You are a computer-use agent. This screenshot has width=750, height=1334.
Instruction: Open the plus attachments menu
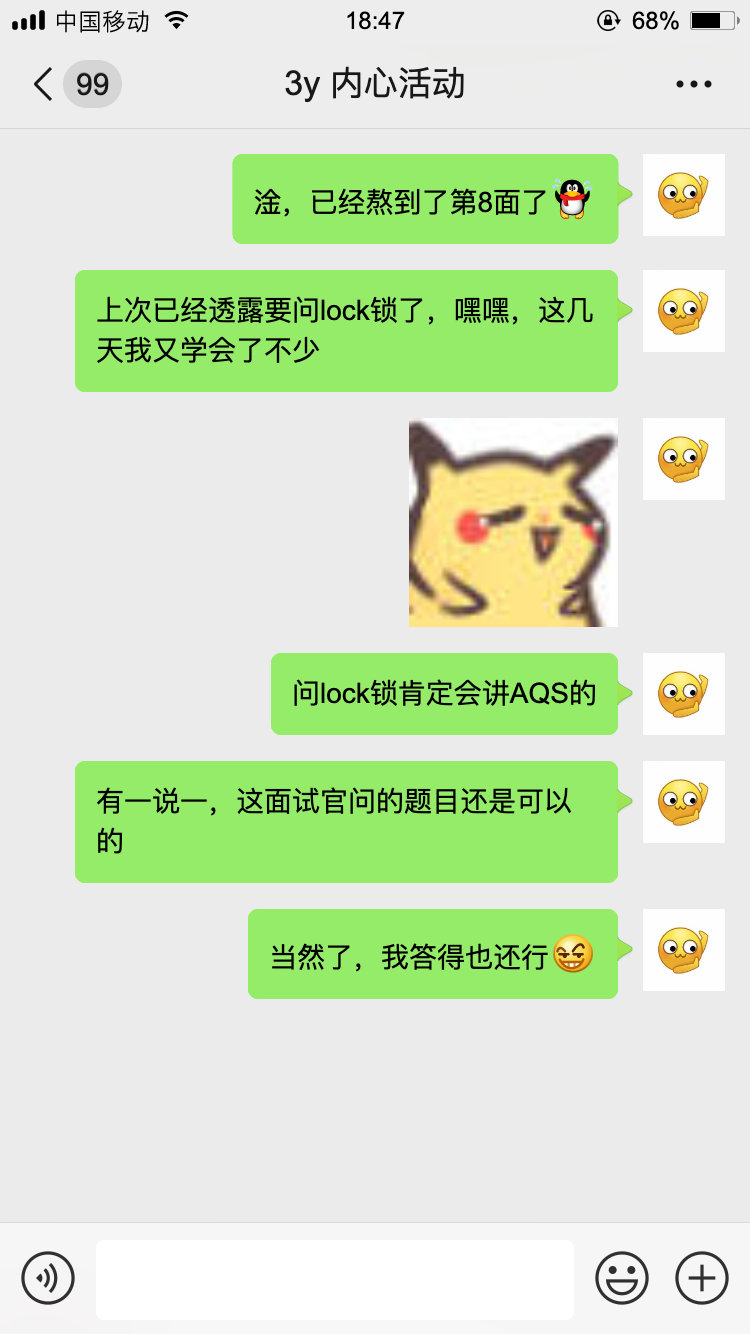(702, 1278)
